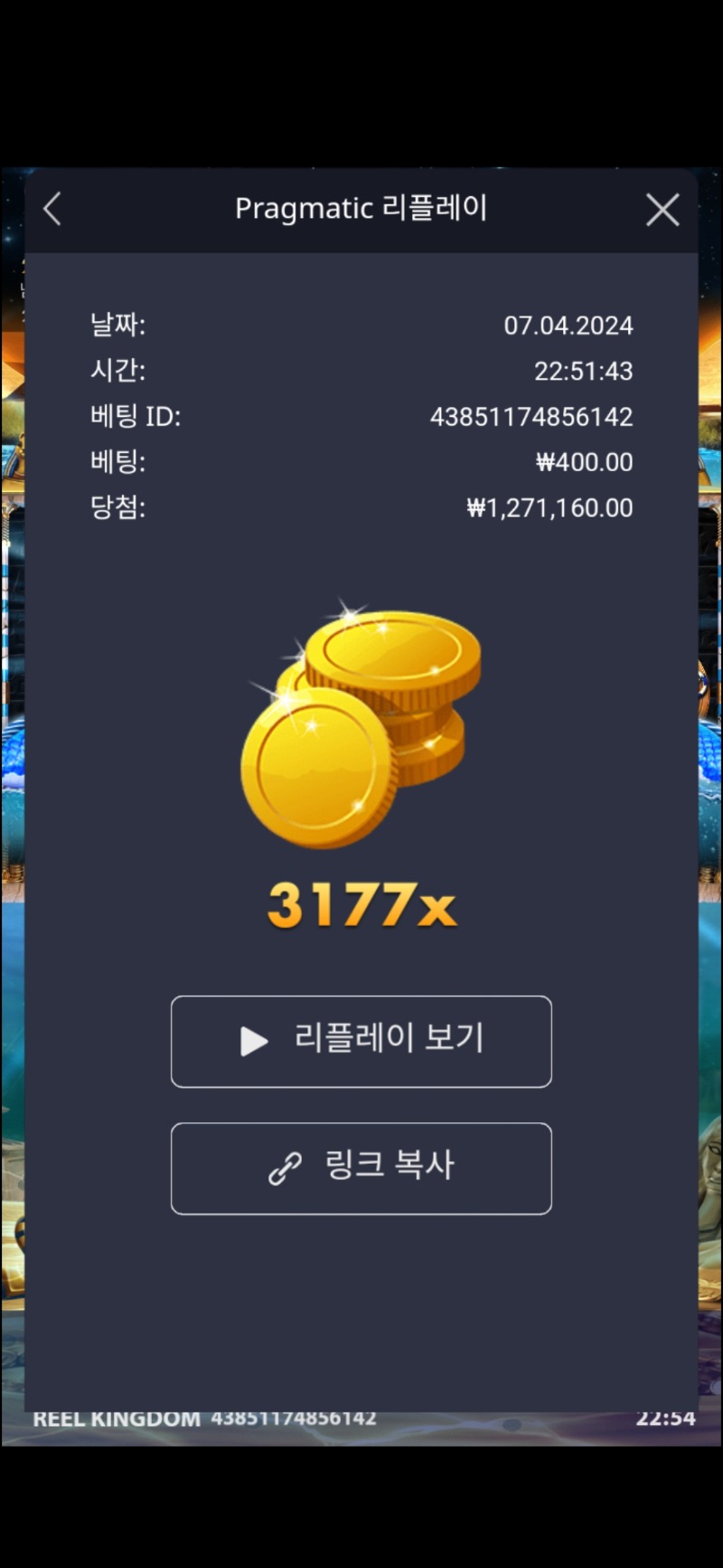Close the Pragmatic replay dialog
Screen dimensions: 723x1568
coord(662,210)
